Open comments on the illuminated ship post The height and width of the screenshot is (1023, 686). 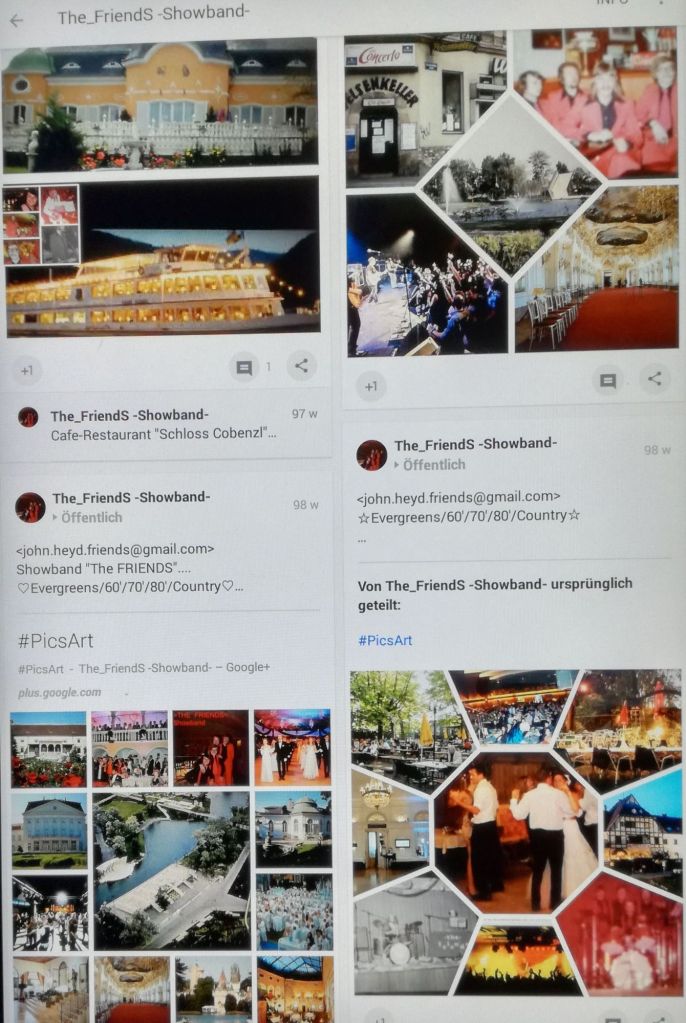click(x=243, y=368)
